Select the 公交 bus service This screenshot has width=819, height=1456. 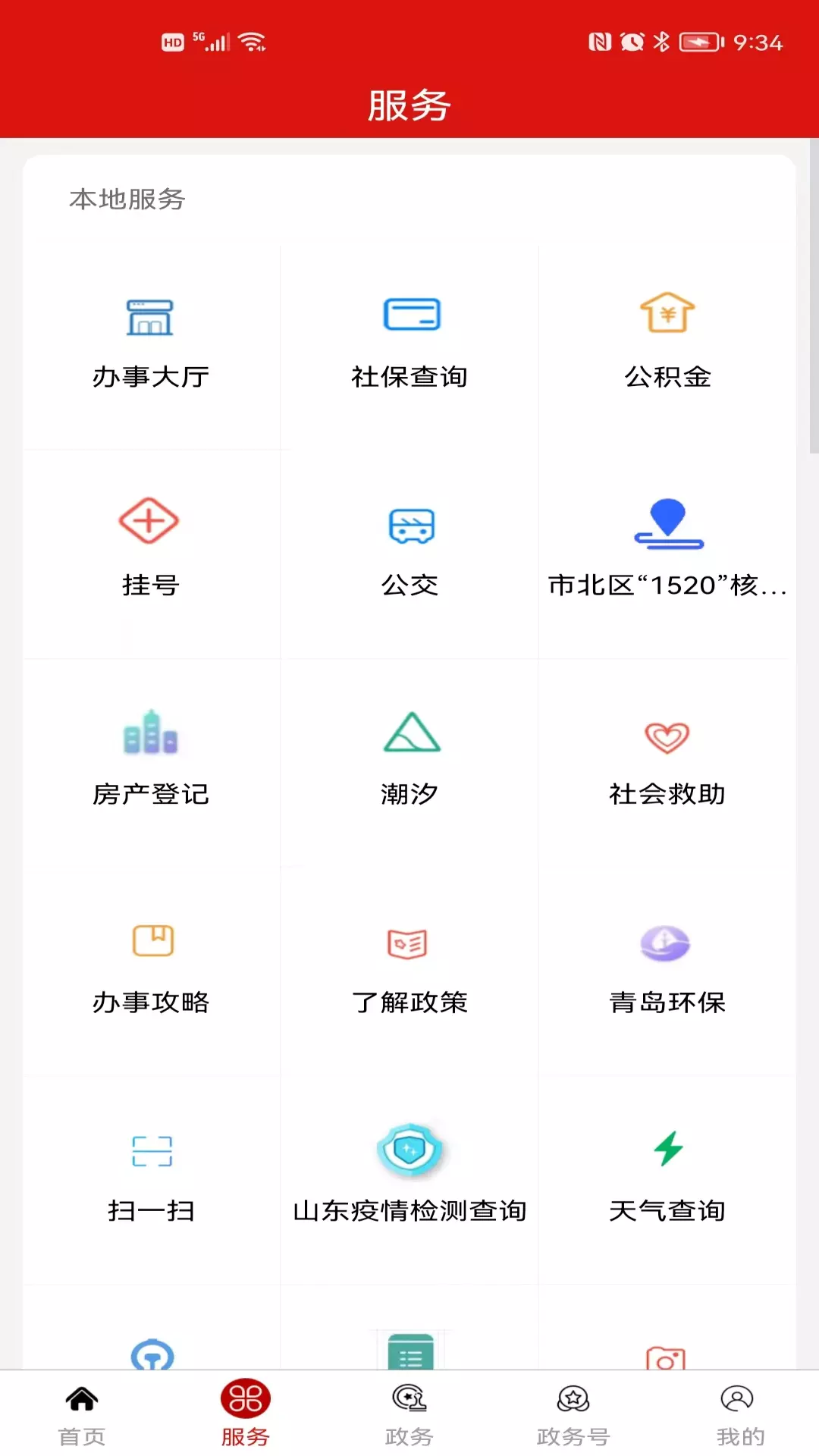pos(409,554)
